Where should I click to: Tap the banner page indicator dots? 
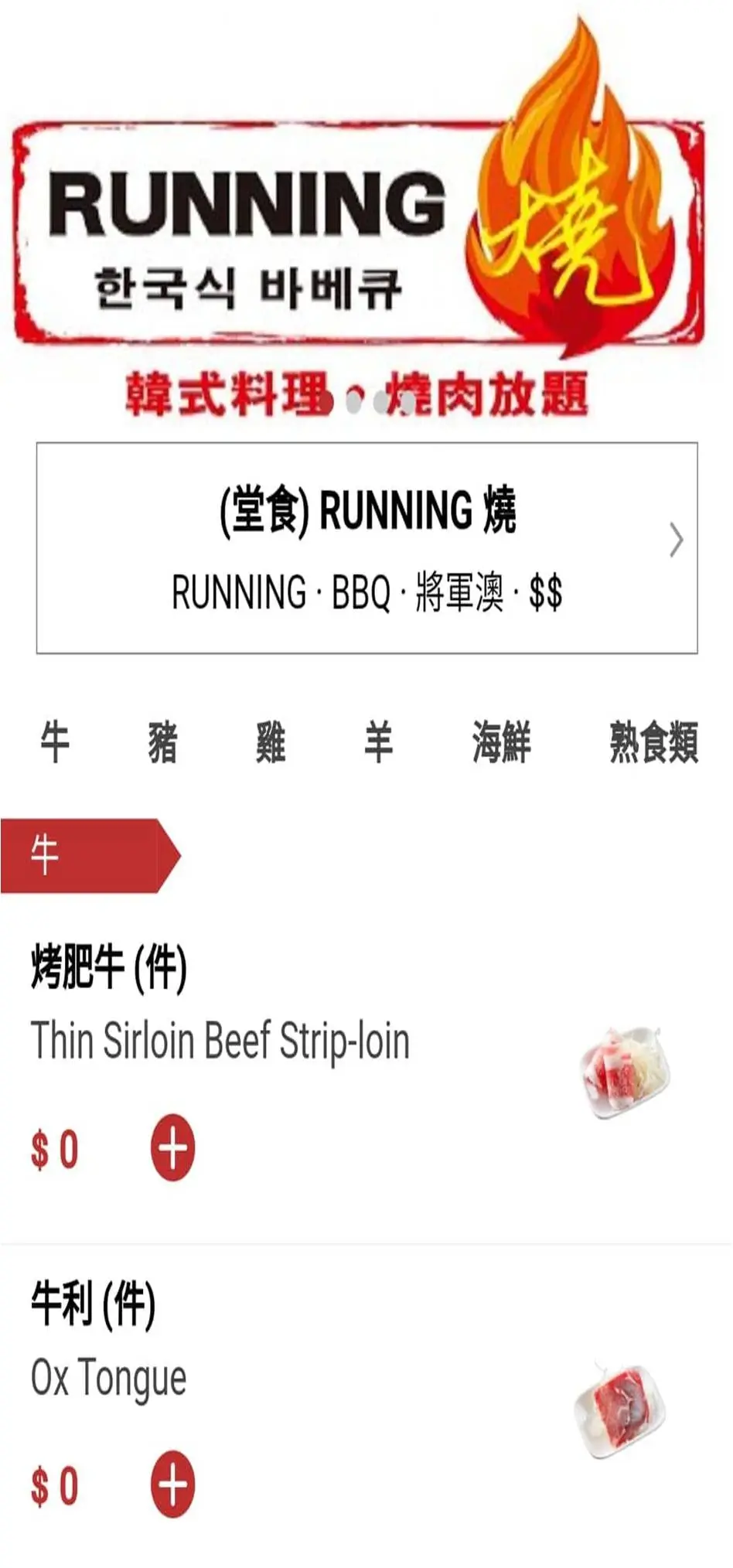[x=366, y=403]
